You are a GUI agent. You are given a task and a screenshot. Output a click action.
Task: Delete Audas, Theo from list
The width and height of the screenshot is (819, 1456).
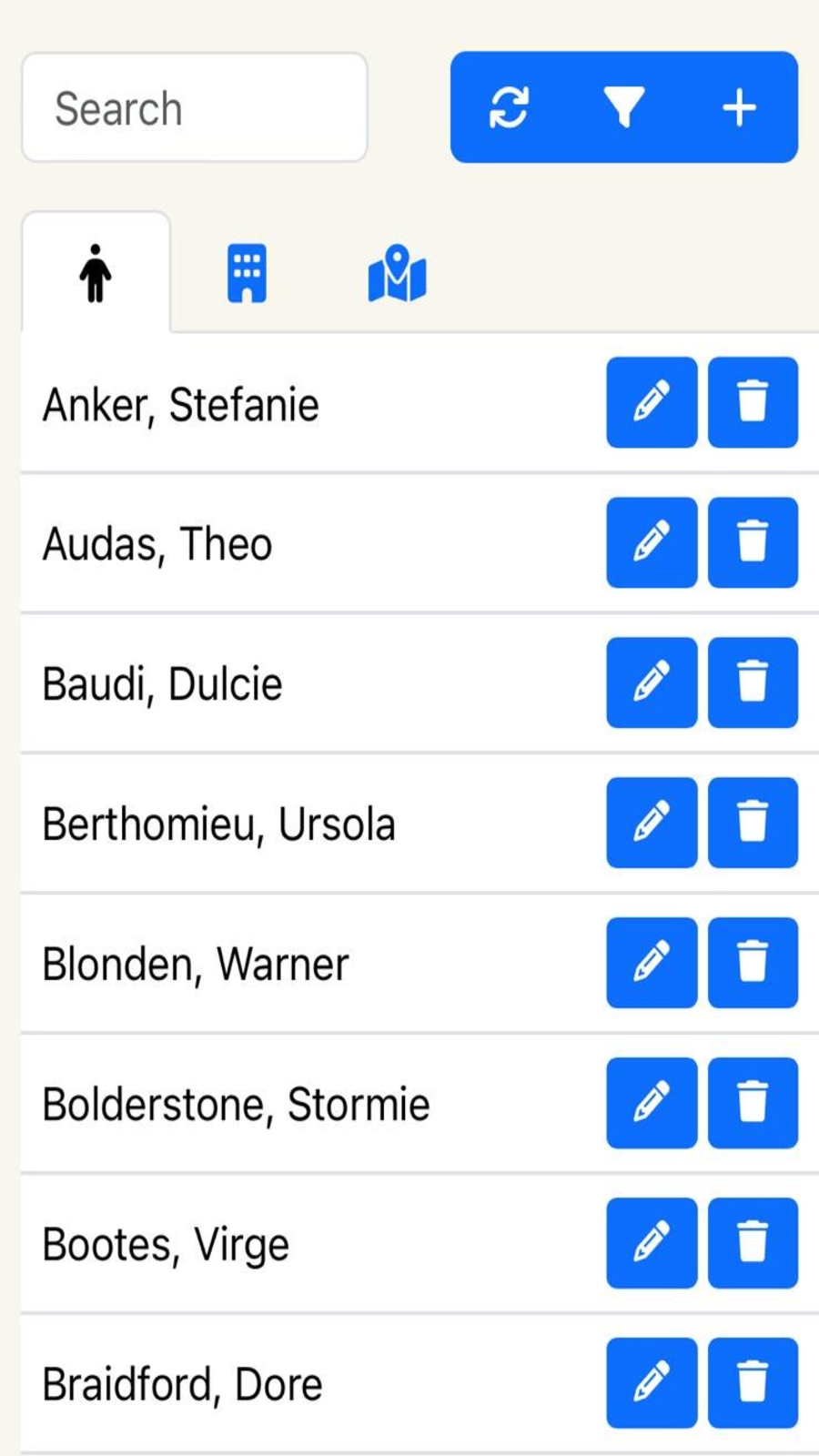pos(753,542)
